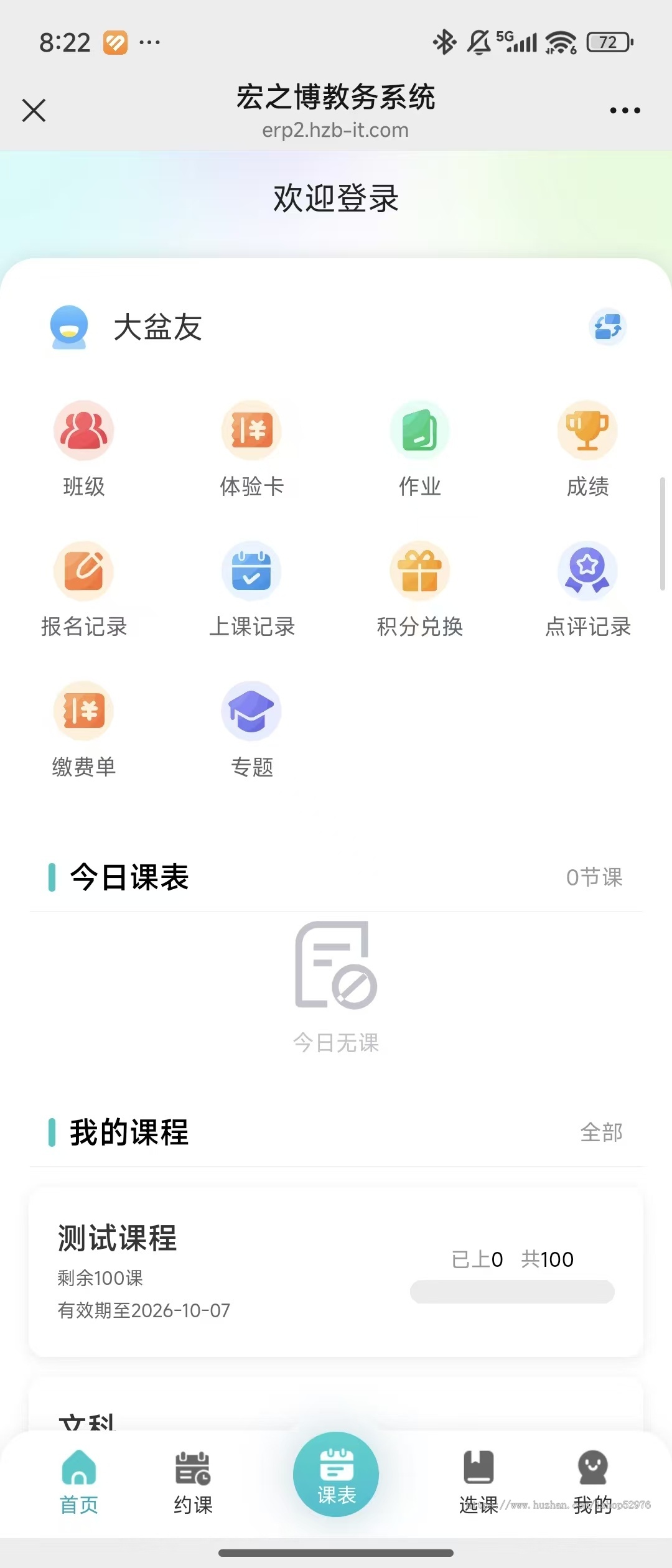Expand 全部 to see all courses
This screenshot has height=1568, width=672.
coord(601,1132)
